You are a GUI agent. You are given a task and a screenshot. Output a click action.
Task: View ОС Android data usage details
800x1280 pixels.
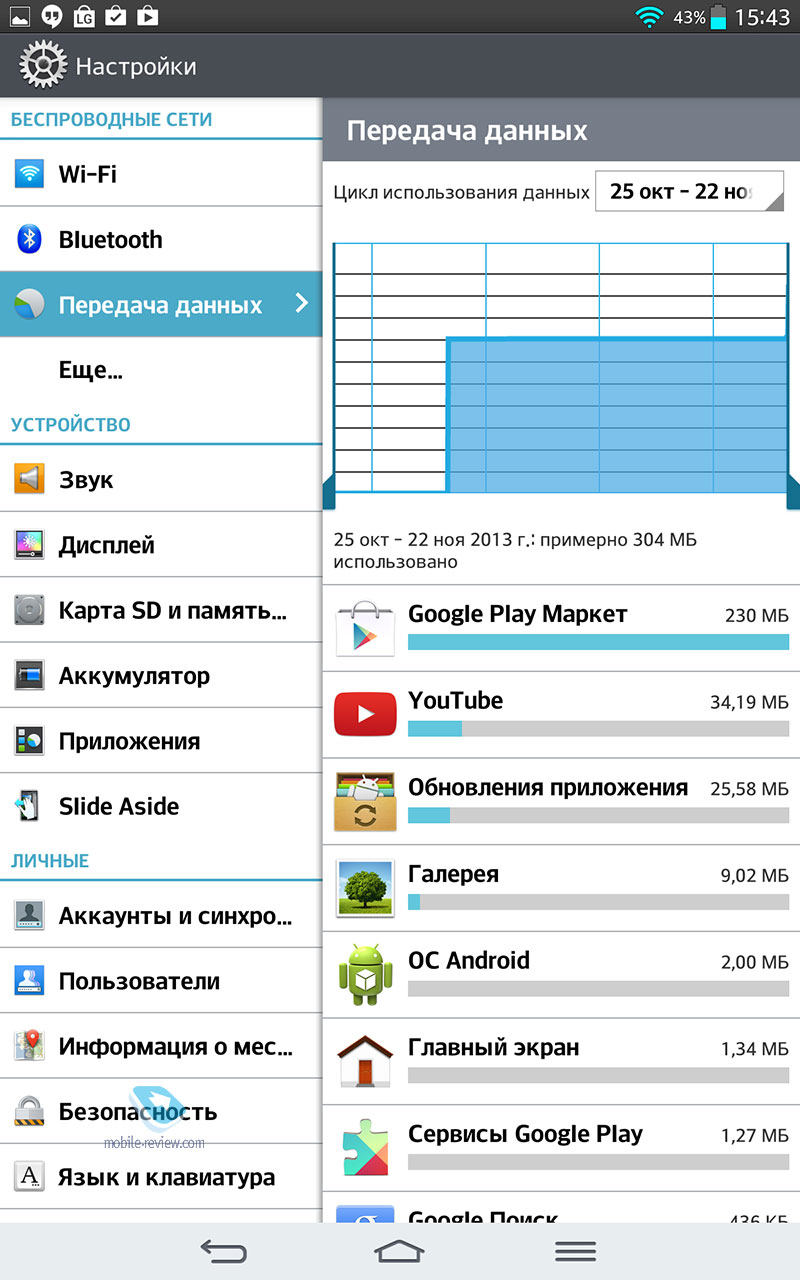coord(561,975)
